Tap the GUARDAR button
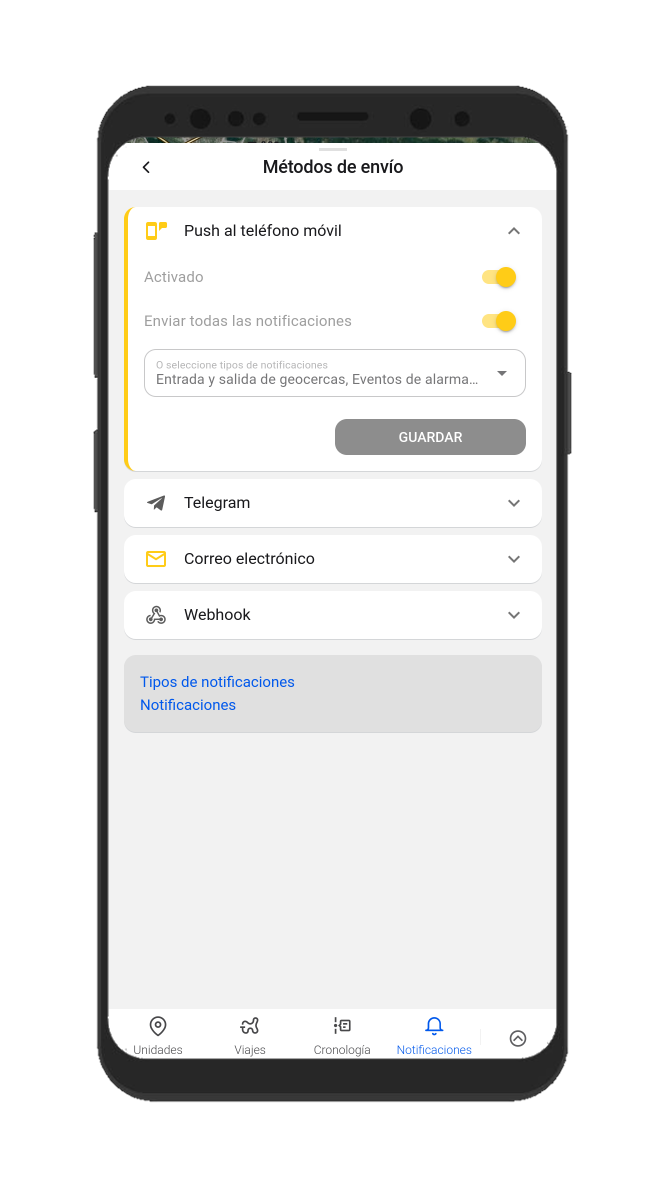This screenshot has width=665, height=1196. (x=430, y=437)
